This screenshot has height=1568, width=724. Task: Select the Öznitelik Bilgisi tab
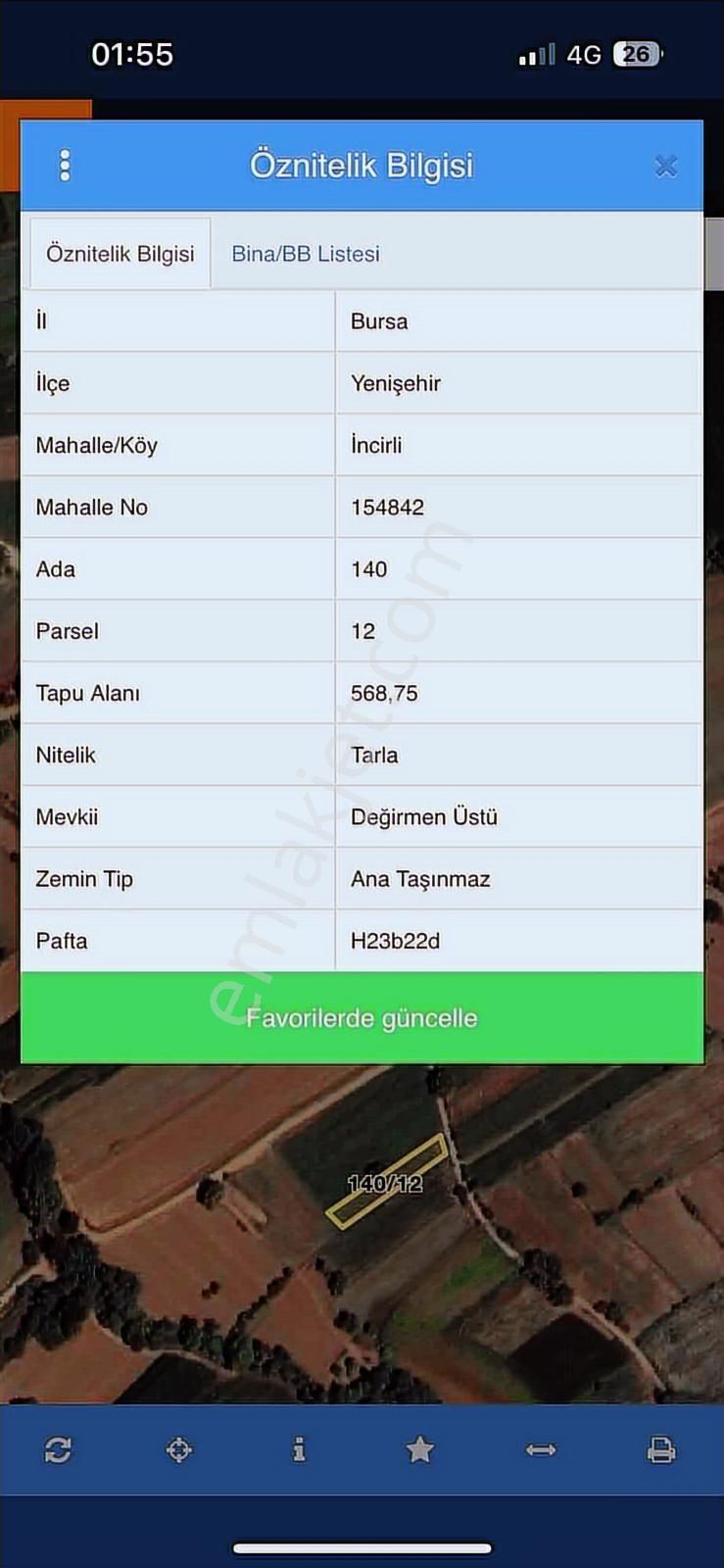click(121, 253)
